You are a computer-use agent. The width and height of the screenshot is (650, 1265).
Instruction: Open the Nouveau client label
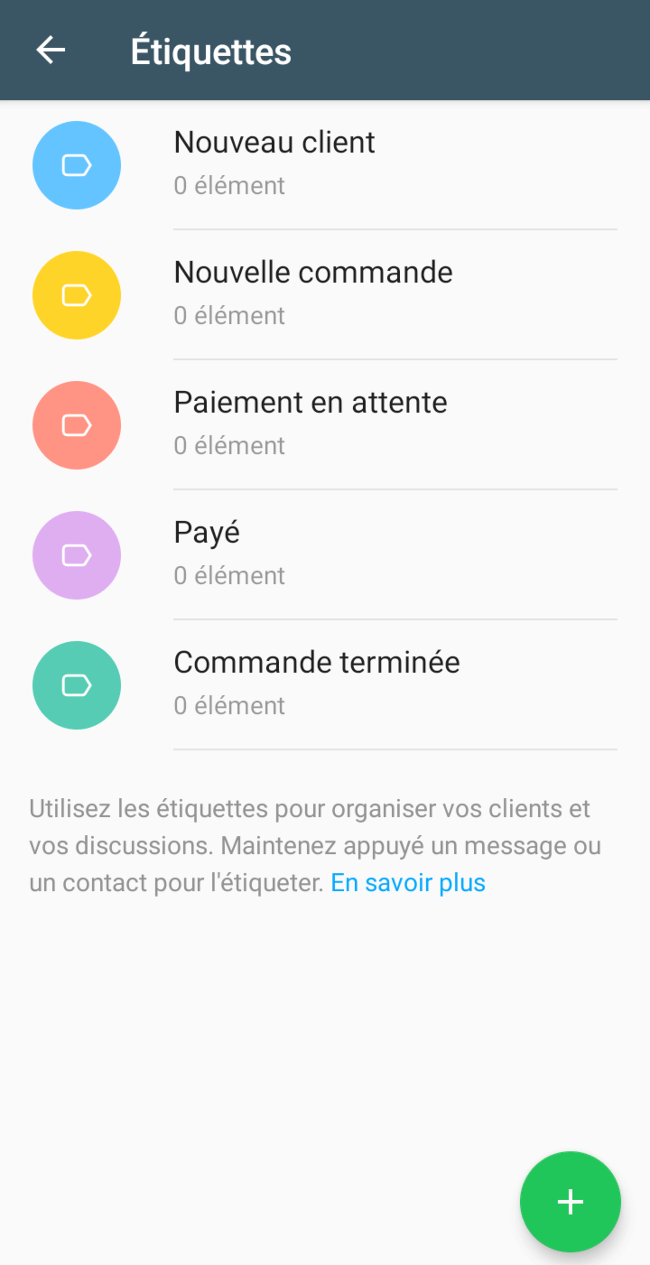coord(325,165)
